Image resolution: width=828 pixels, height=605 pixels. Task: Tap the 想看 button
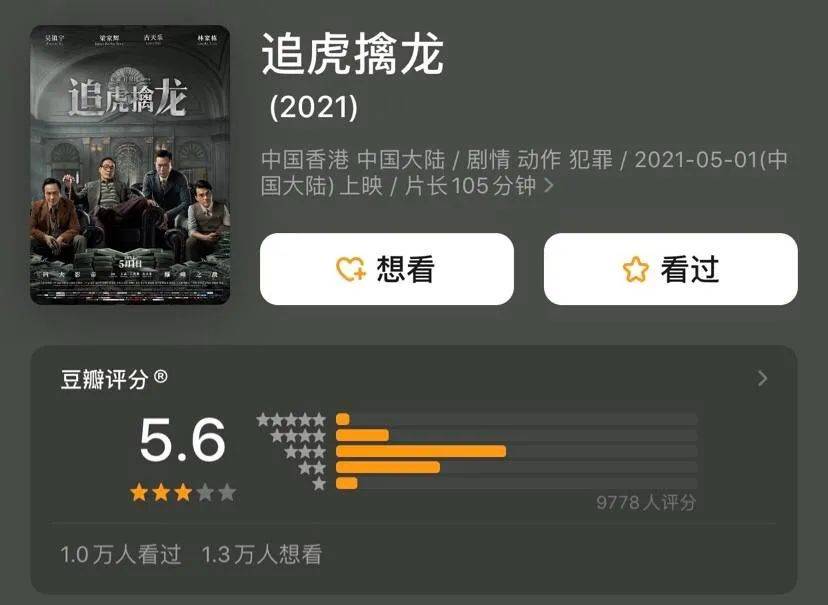coord(386,269)
